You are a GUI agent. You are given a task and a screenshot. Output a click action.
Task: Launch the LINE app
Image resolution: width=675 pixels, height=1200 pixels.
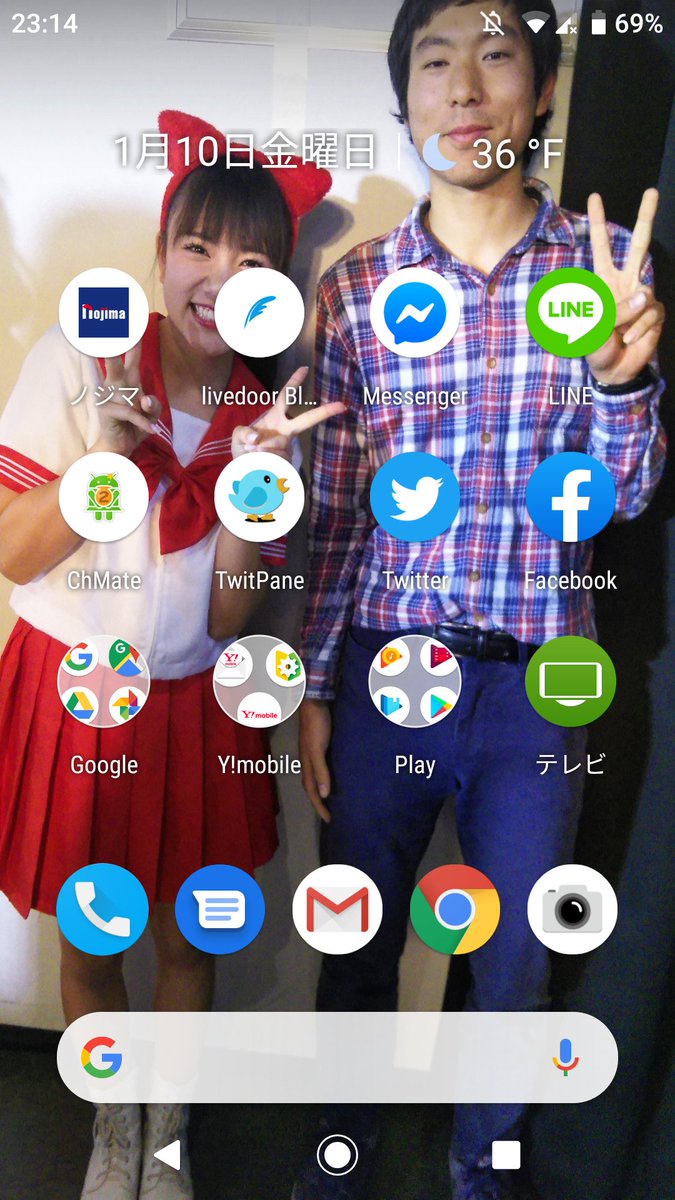point(570,313)
